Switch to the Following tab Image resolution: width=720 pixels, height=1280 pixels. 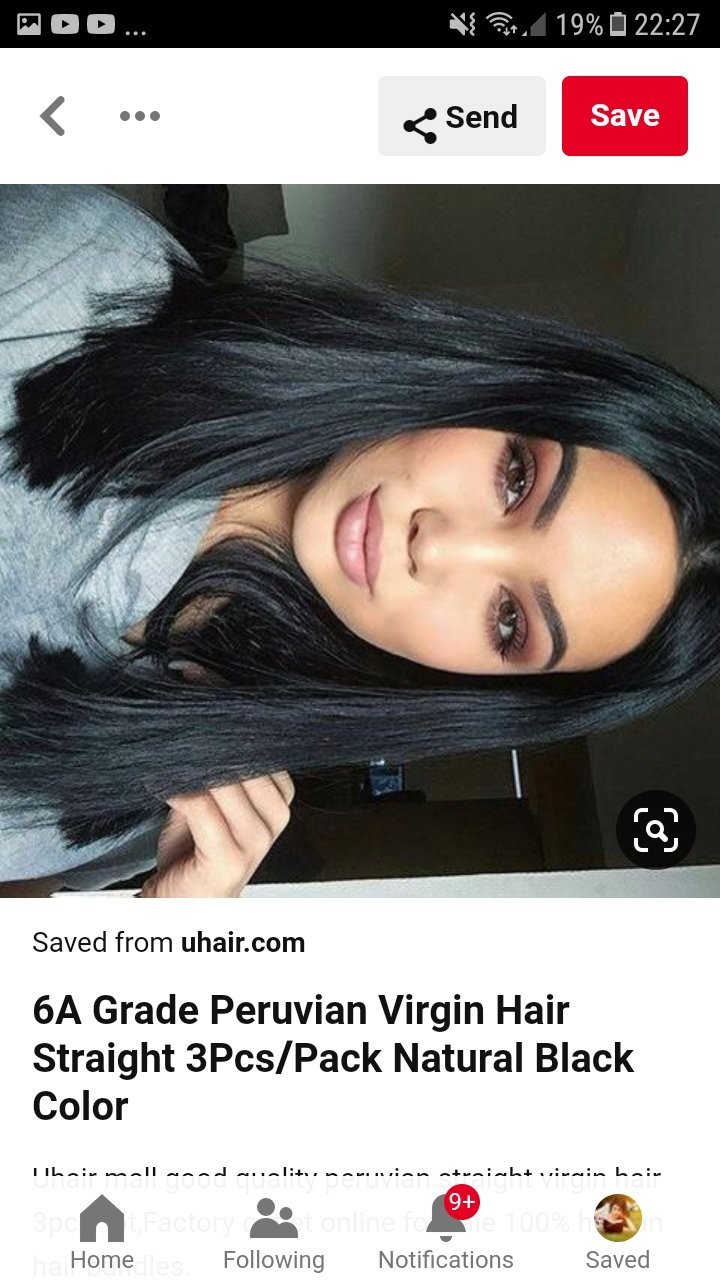(x=273, y=1235)
